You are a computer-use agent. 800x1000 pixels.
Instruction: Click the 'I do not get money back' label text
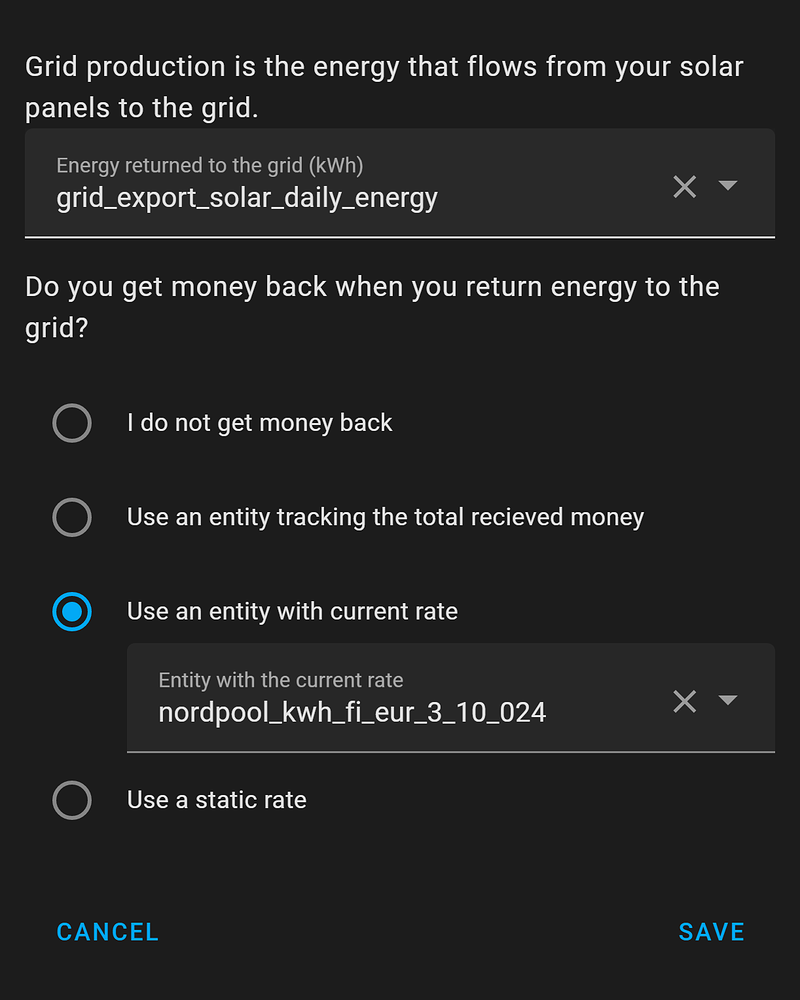(259, 423)
